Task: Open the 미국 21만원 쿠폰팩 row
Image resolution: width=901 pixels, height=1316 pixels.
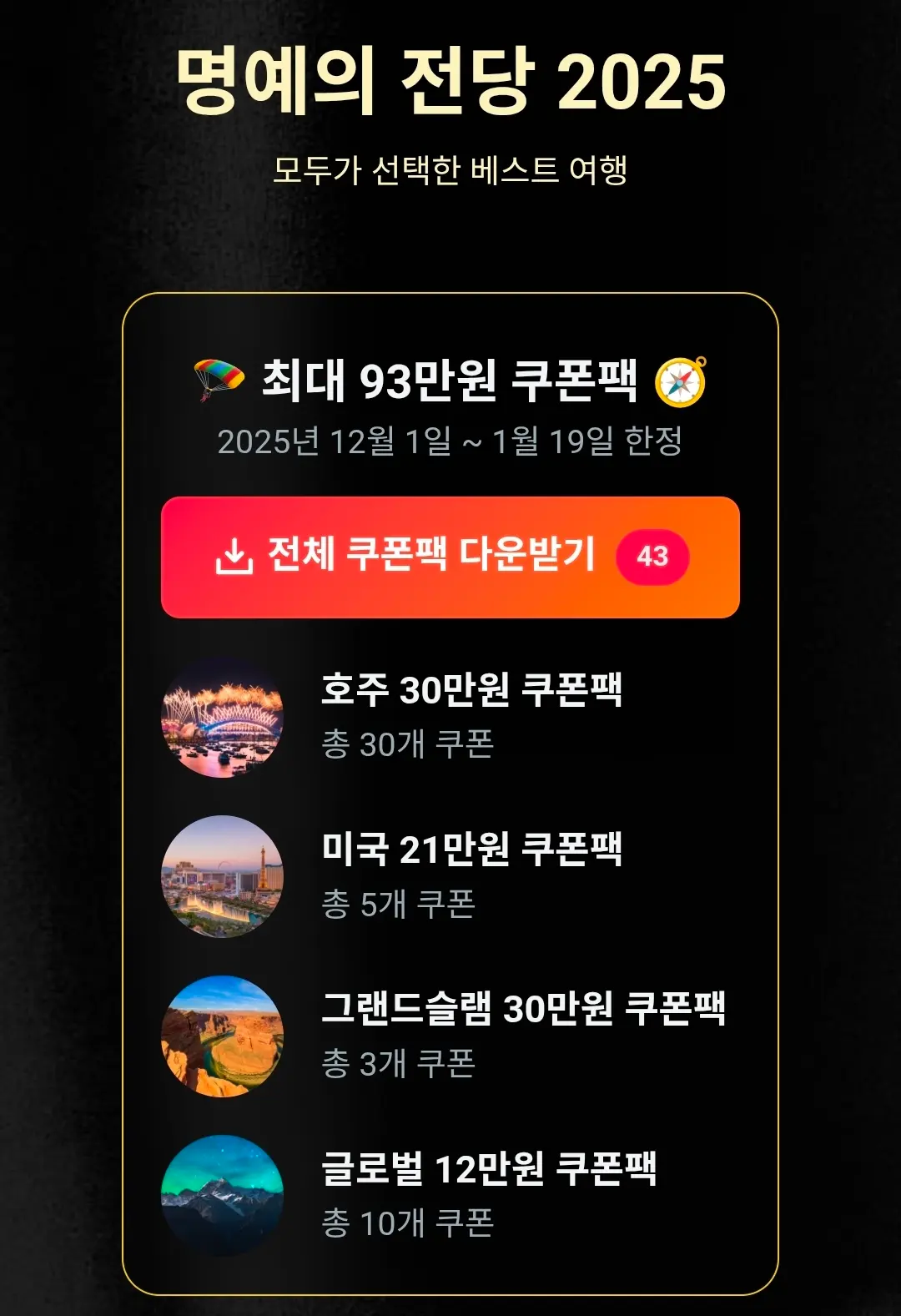Action: coord(450,876)
